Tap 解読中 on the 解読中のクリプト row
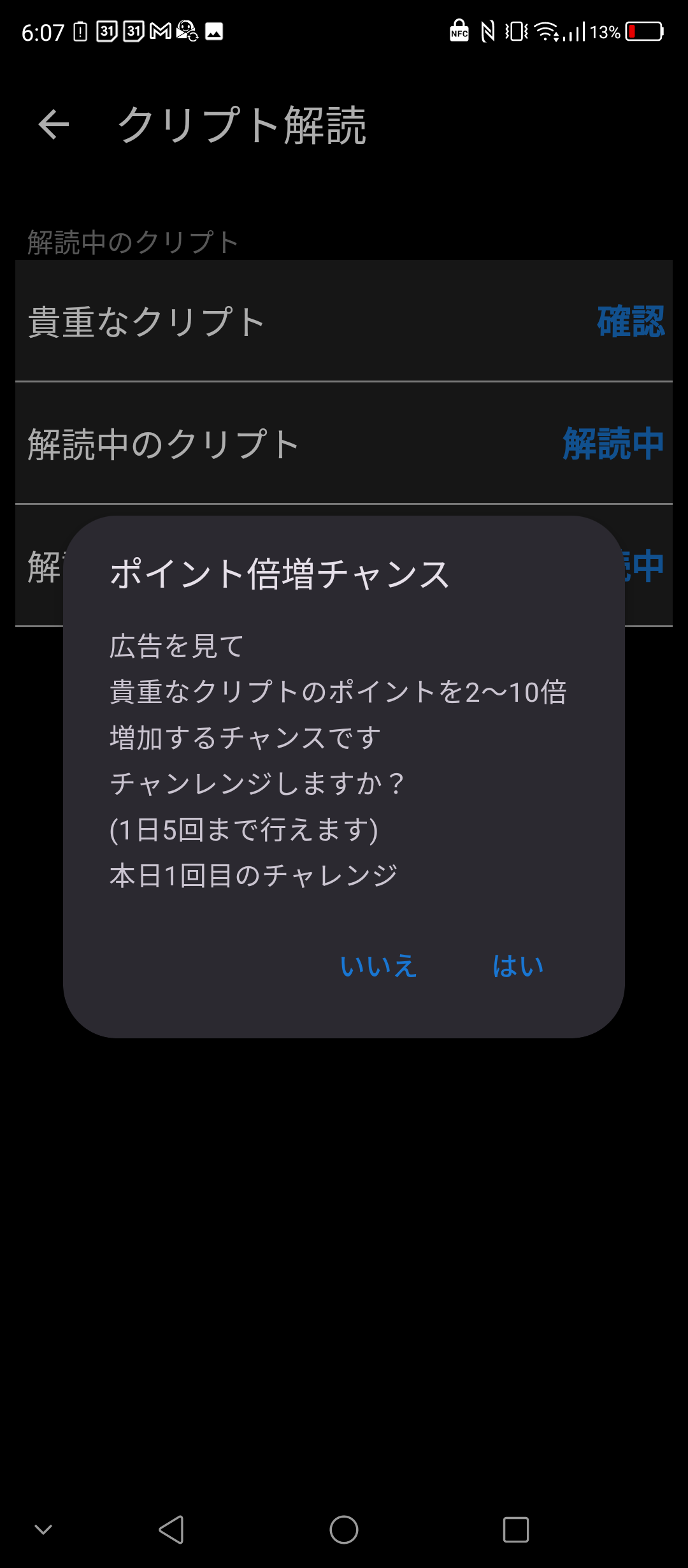 (x=613, y=444)
